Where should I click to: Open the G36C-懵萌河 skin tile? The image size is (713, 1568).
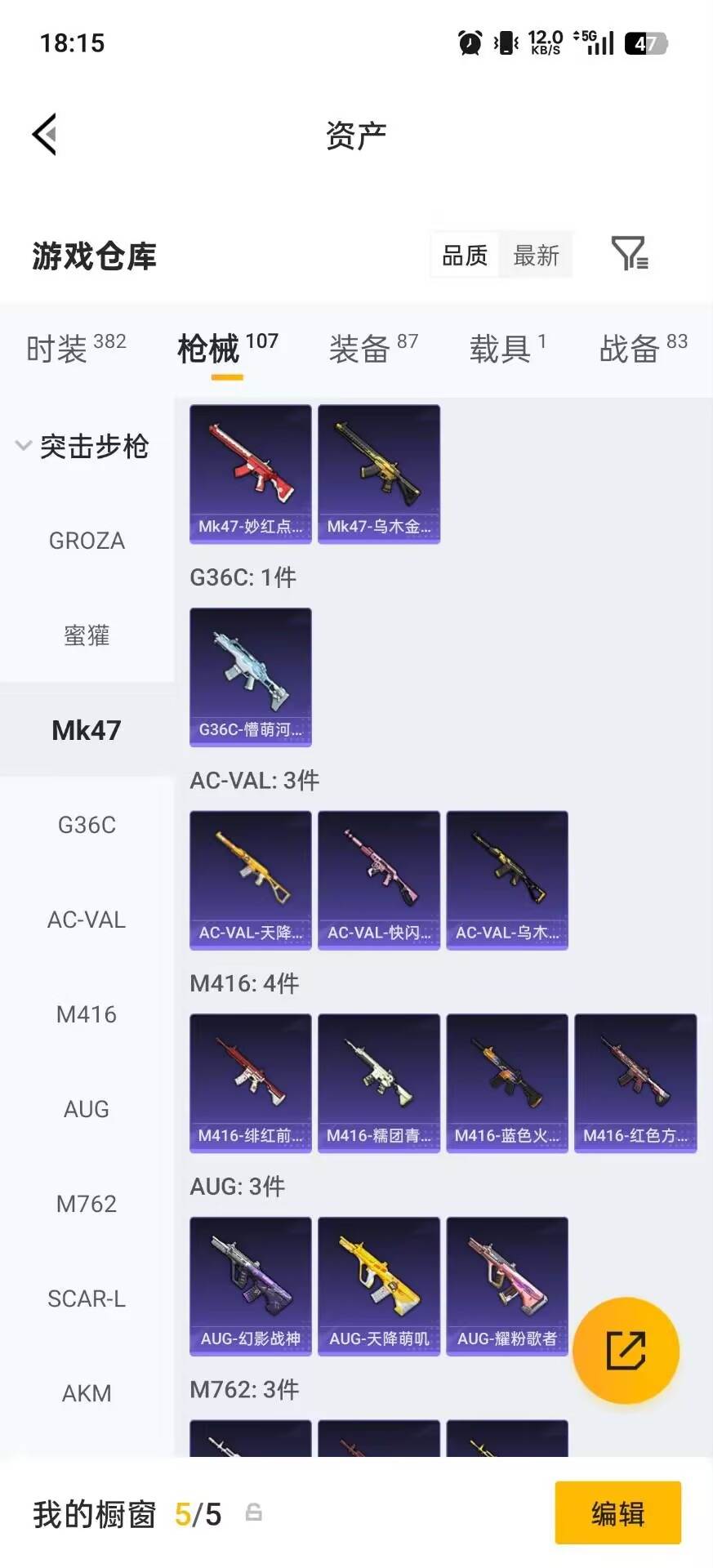click(251, 677)
